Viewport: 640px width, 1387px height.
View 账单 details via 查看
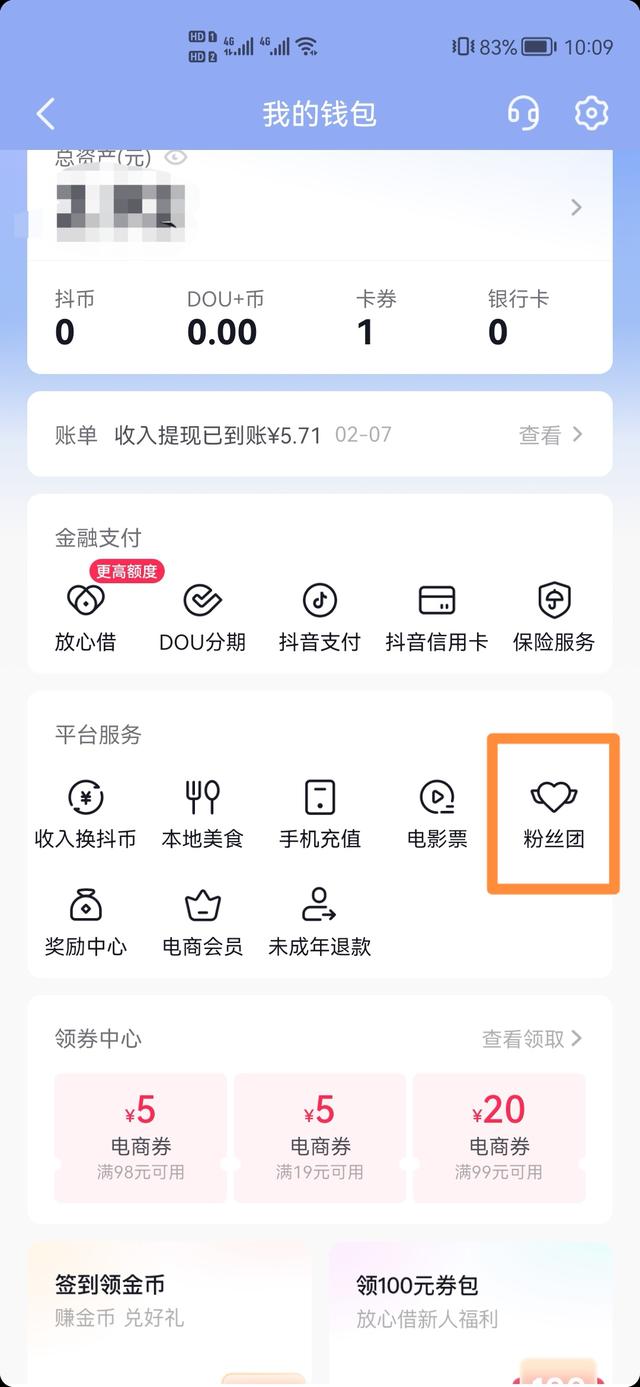[x=550, y=435]
